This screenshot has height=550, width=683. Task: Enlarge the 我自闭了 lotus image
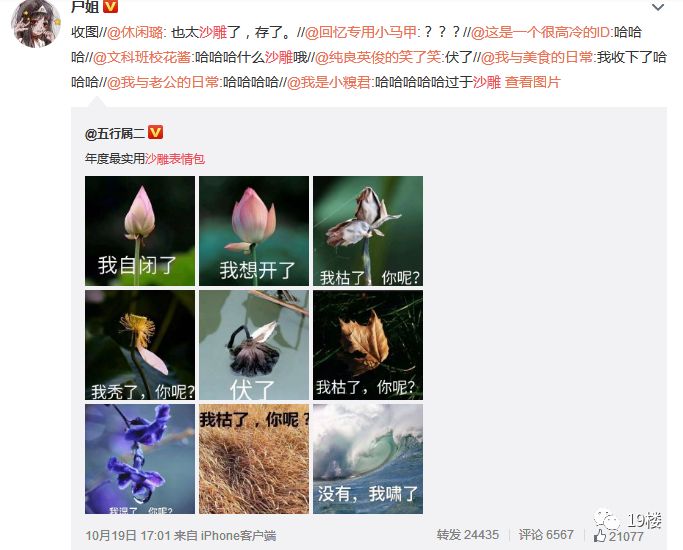(139, 231)
